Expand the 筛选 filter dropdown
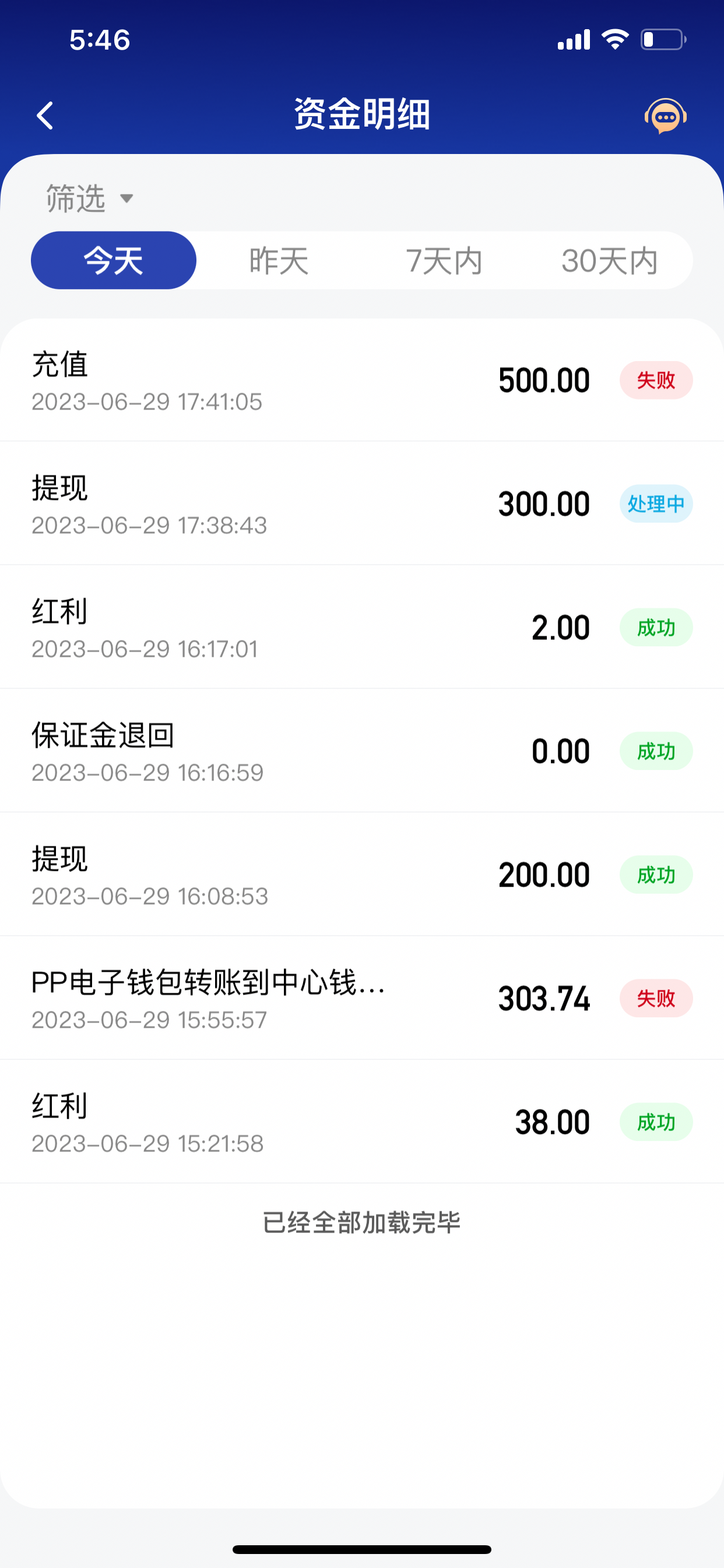Image resolution: width=724 pixels, height=1568 pixels. (89, 198)
